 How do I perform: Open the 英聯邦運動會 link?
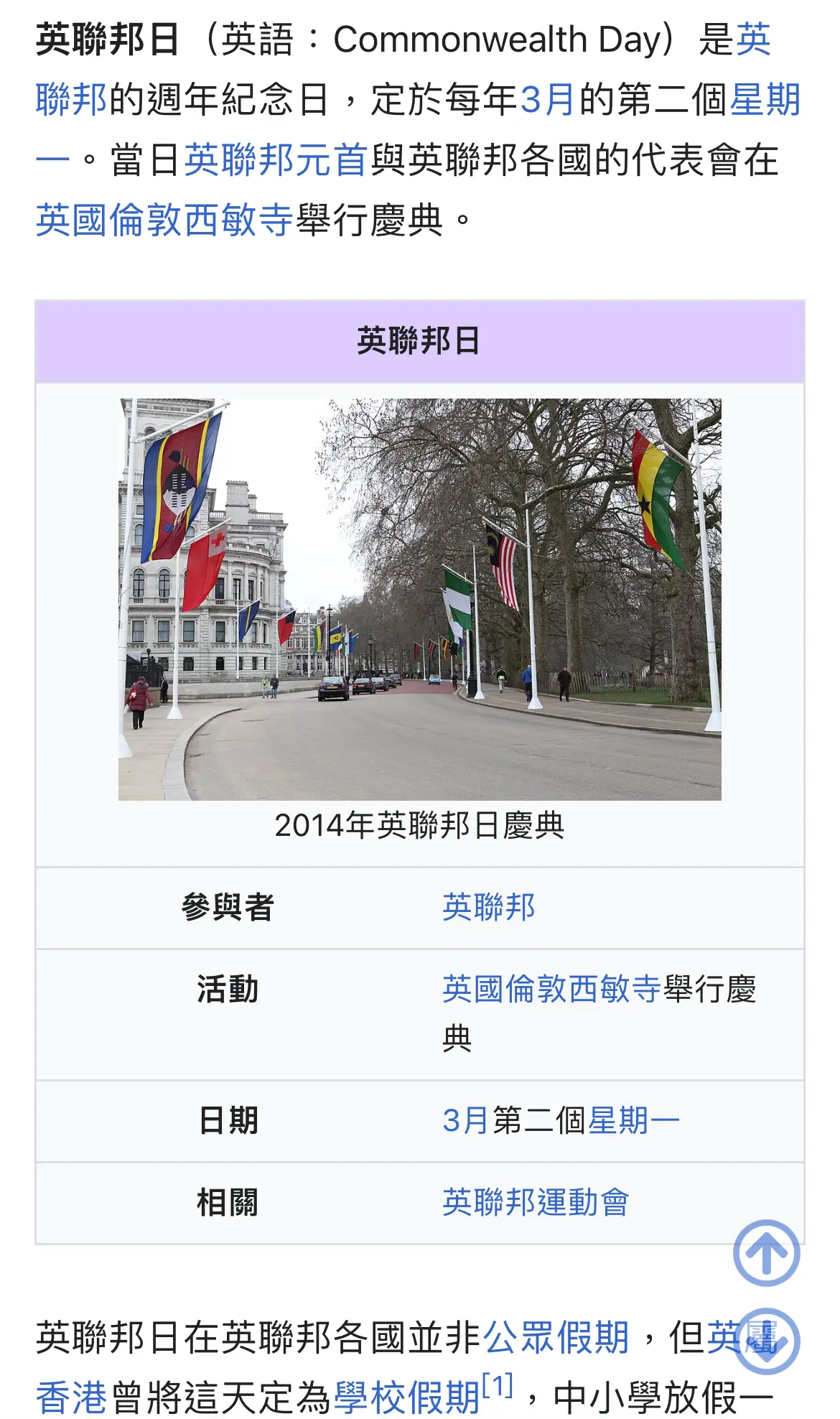click(536, 1202)
